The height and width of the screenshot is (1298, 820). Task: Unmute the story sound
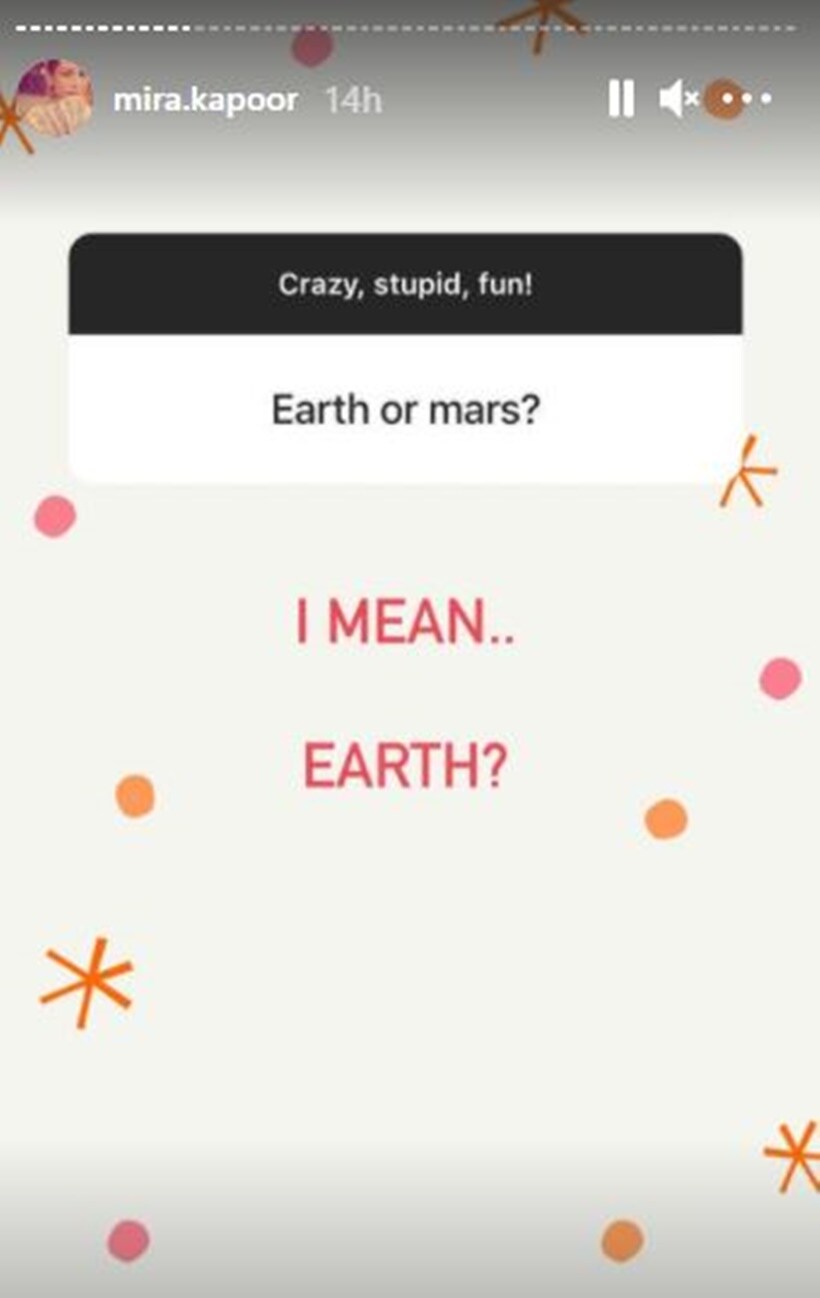coord(678,99)
